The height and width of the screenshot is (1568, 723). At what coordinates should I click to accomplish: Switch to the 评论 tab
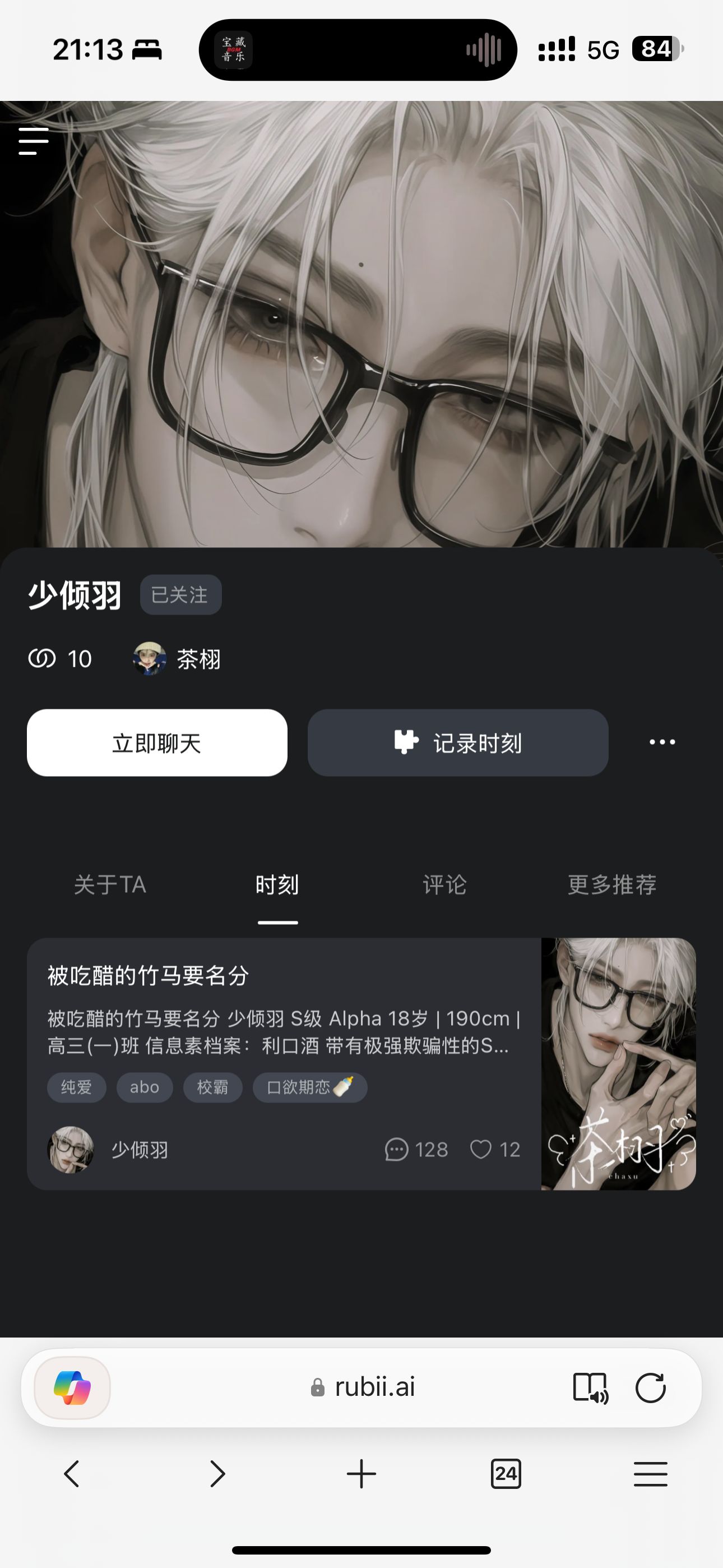(445, 884)
